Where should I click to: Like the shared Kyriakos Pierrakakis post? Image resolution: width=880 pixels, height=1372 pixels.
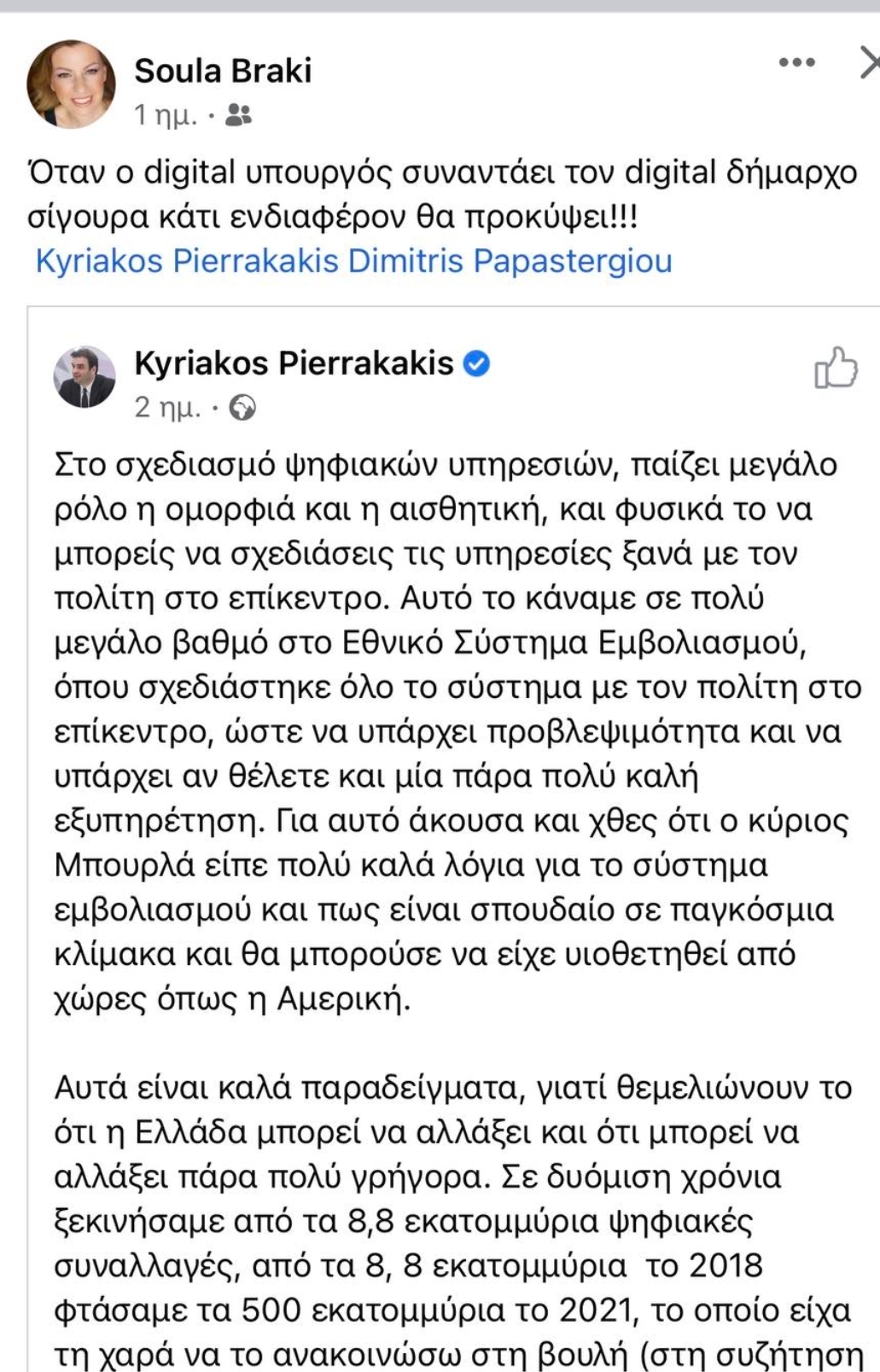coord(835,369)
